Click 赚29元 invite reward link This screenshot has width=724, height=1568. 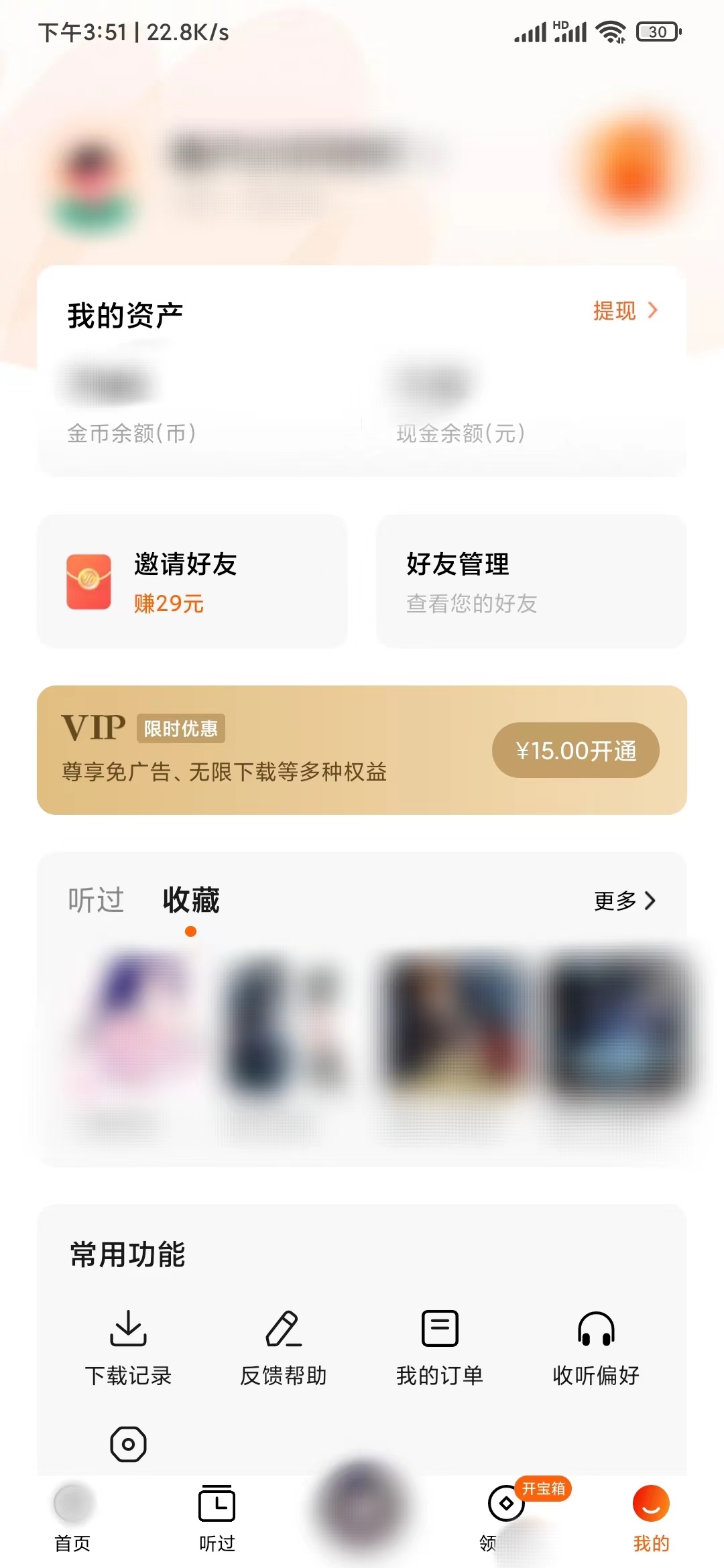(x=168, y=604)
